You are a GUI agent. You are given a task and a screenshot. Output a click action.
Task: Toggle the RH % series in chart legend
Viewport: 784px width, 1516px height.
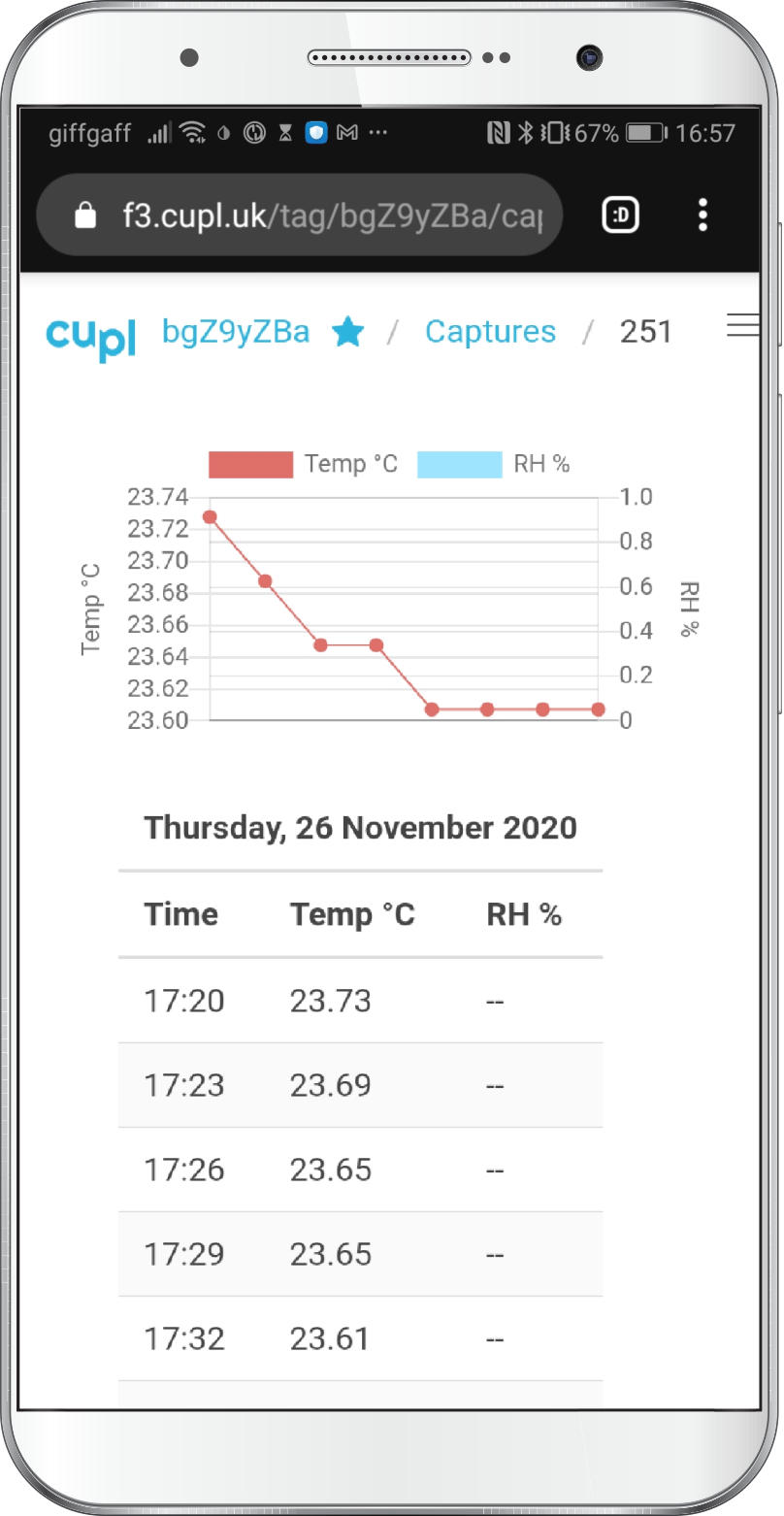tap(494, 464)
